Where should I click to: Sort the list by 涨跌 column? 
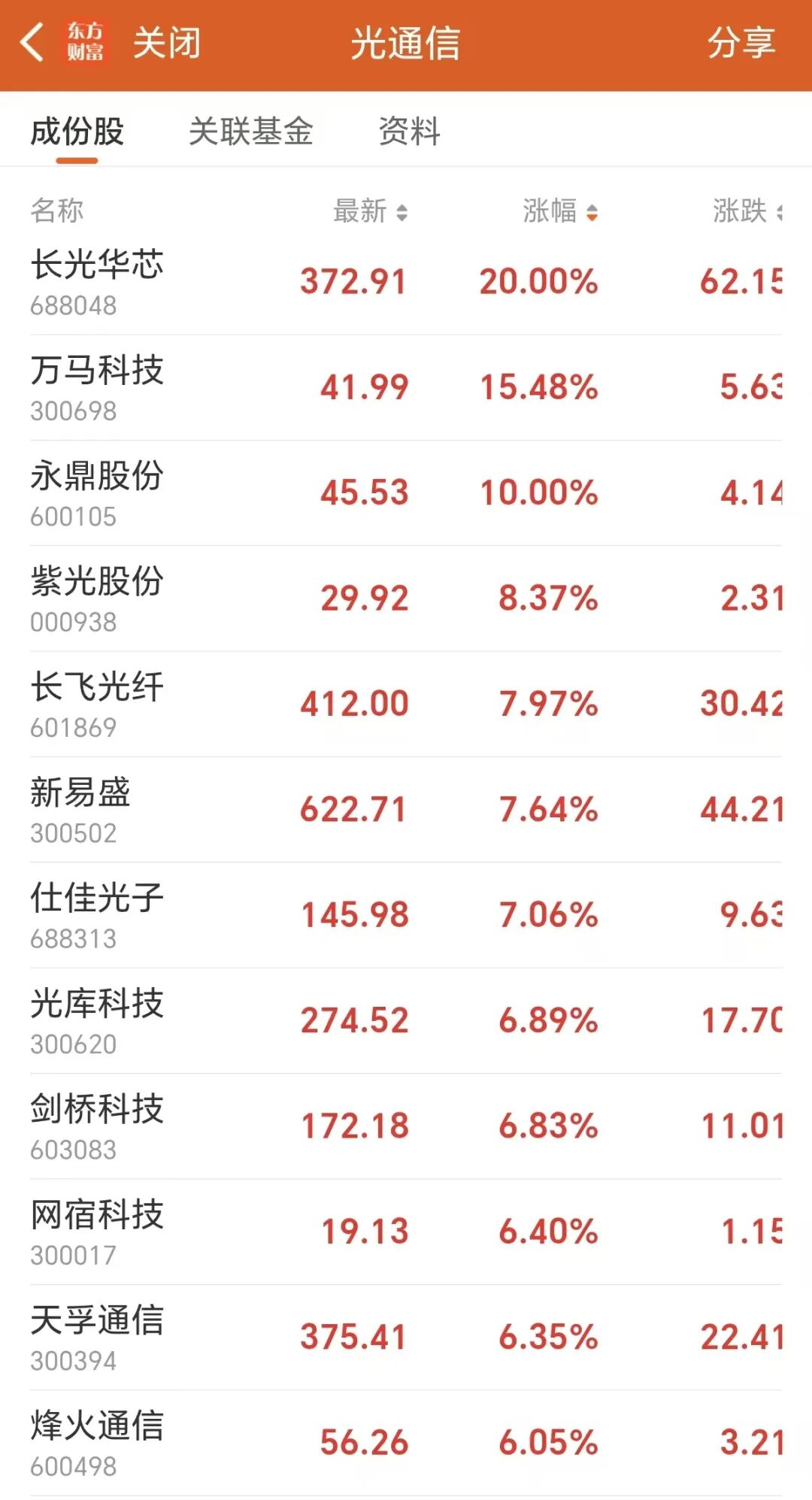tap(746, 211)
